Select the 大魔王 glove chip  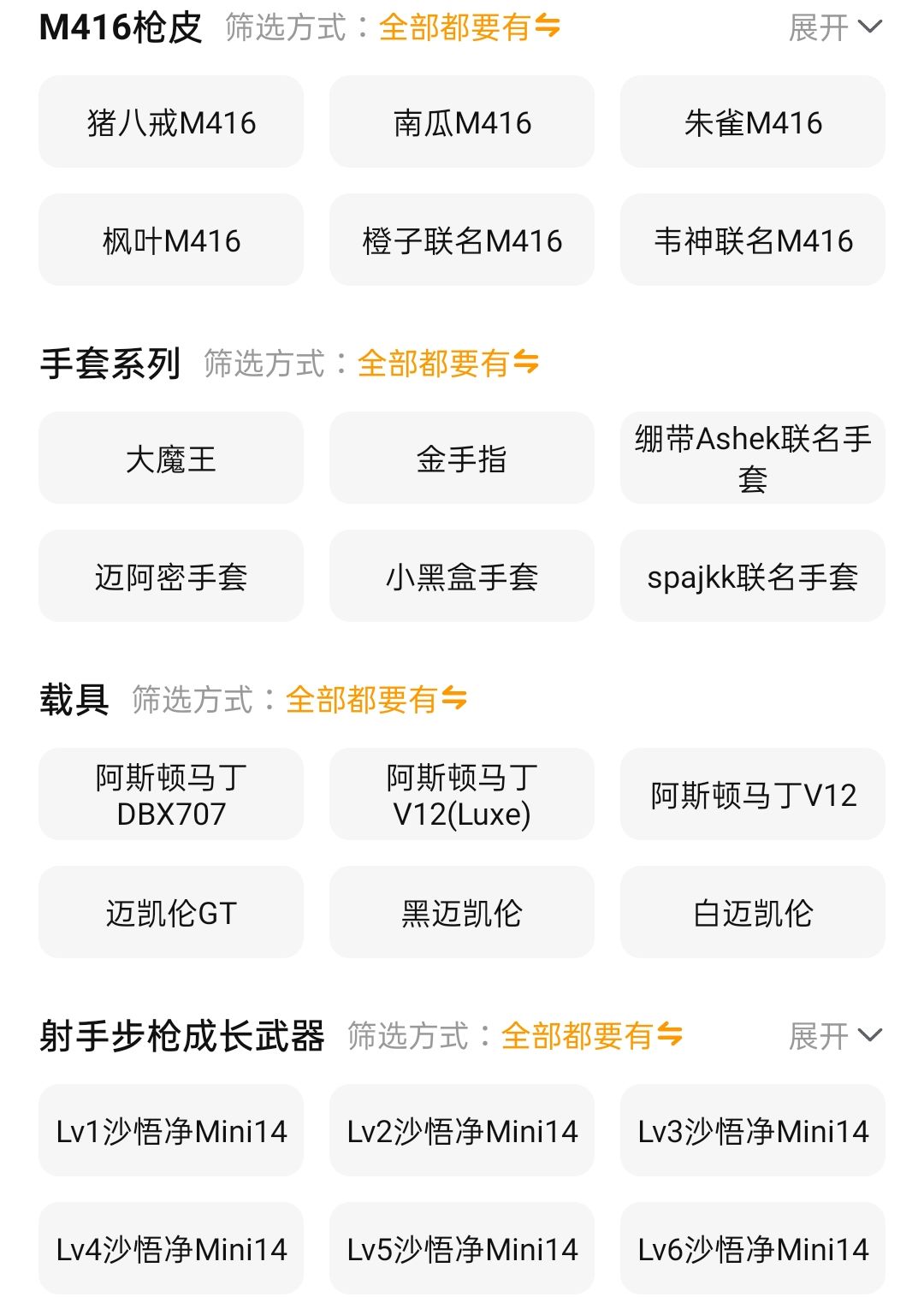point(171,459)
